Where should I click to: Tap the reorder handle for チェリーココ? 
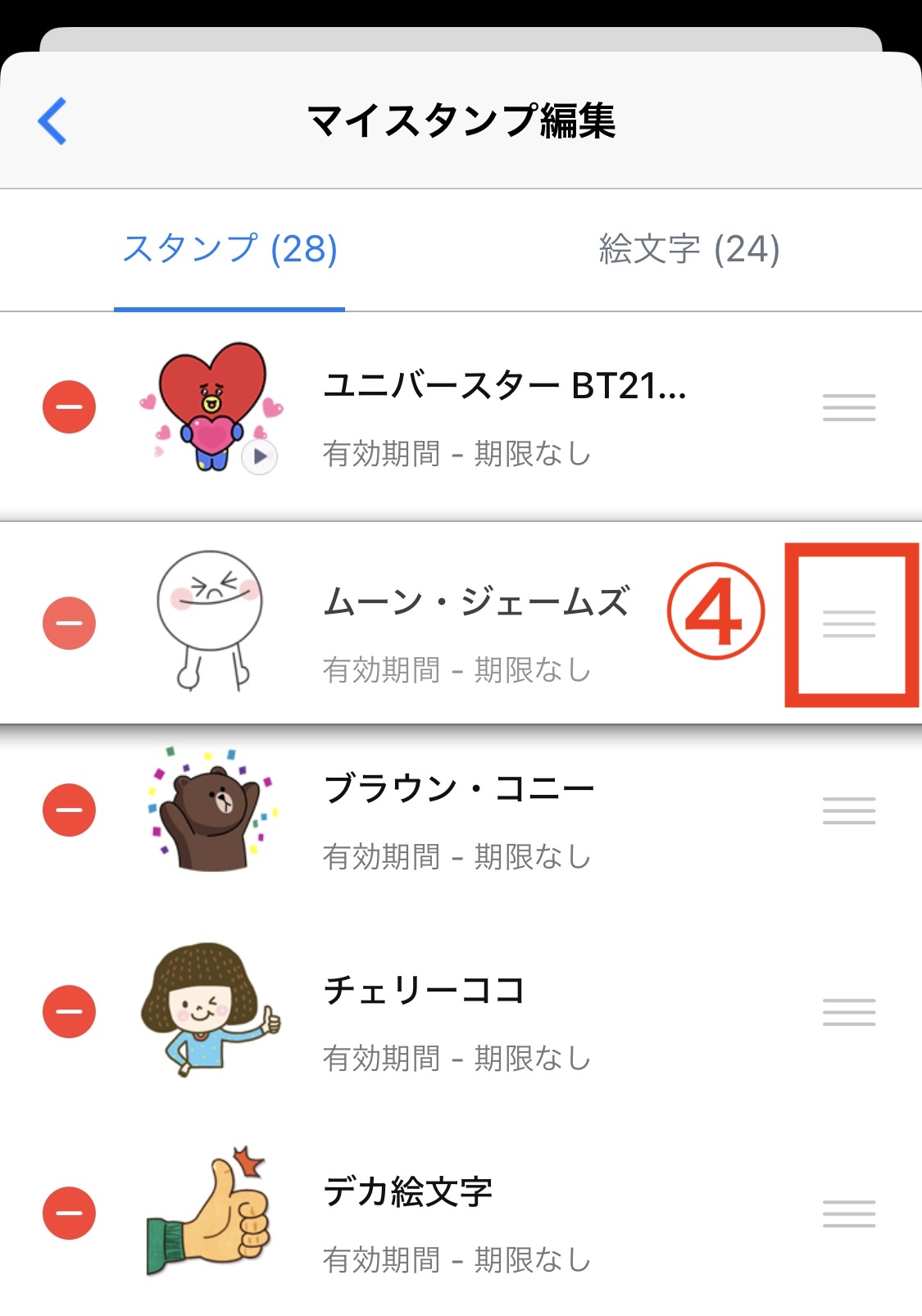(849, 1012)
